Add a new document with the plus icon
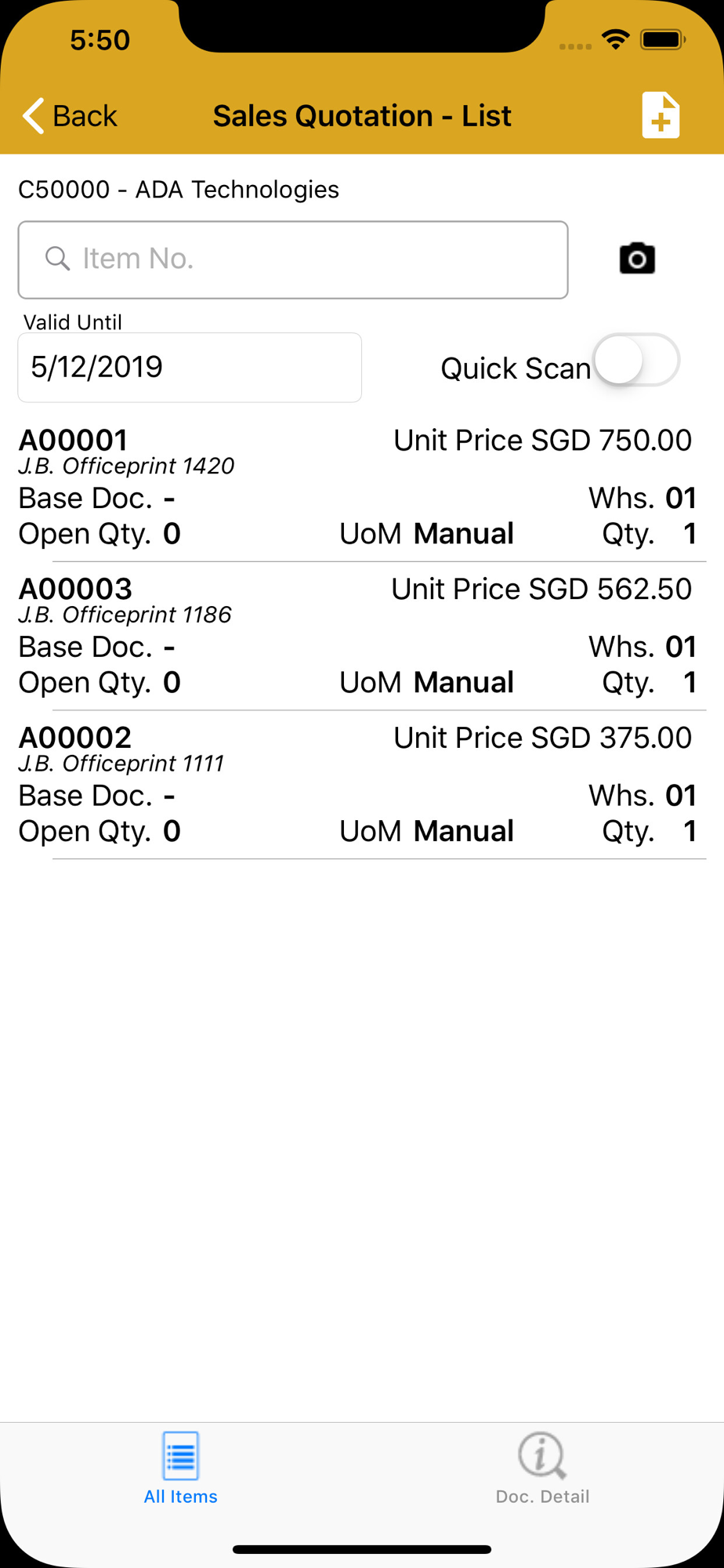 [x=661, y=116]
